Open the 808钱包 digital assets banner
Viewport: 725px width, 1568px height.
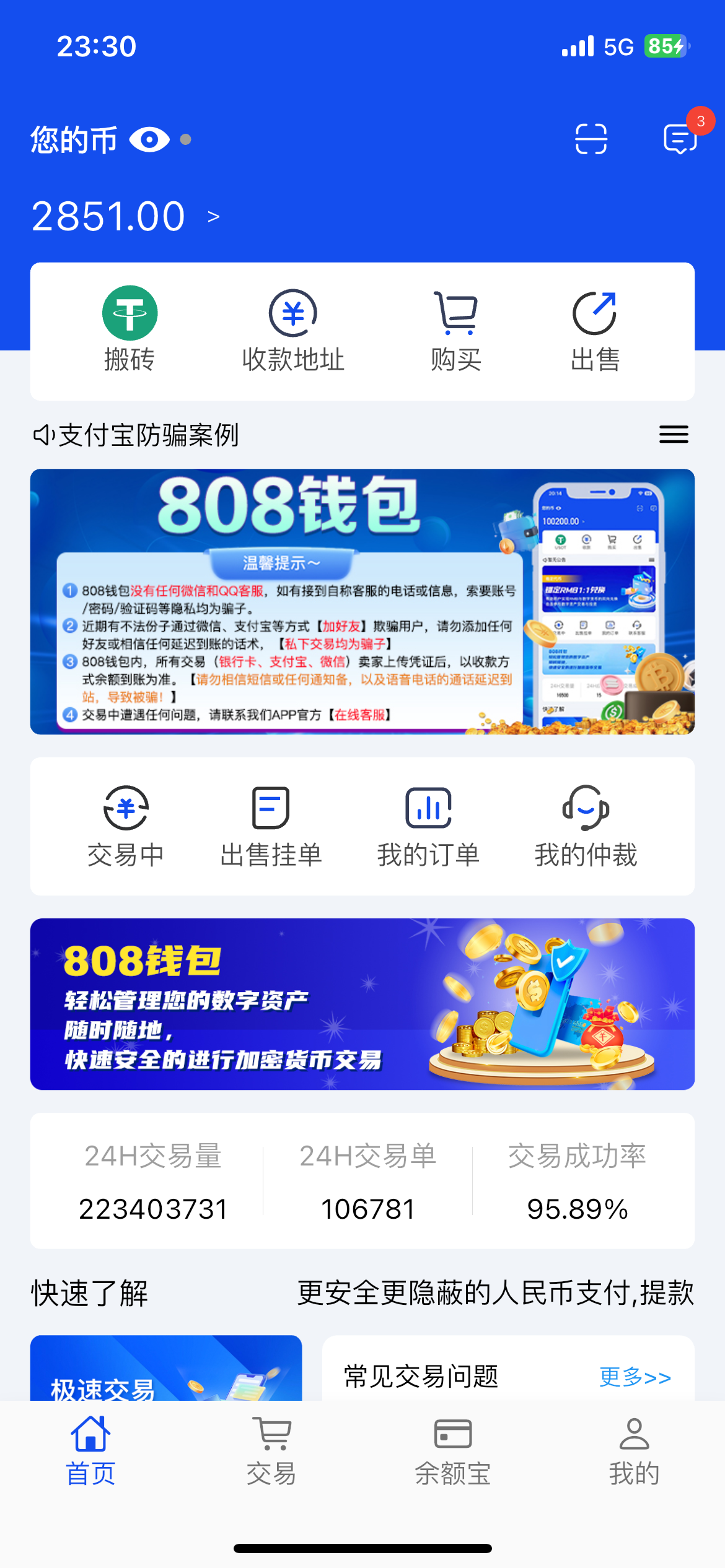[x=362, y=1004]
